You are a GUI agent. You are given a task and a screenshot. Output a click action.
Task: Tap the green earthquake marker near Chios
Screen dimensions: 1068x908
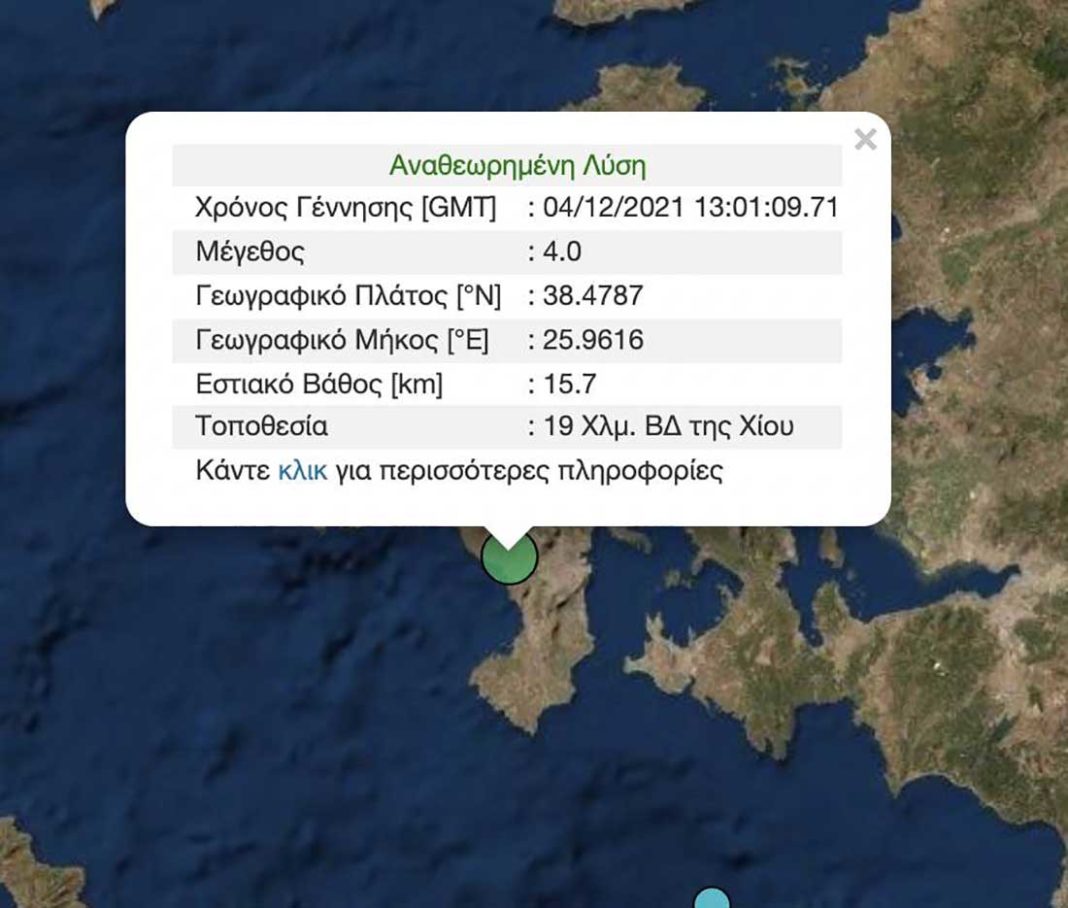(509, 560)
